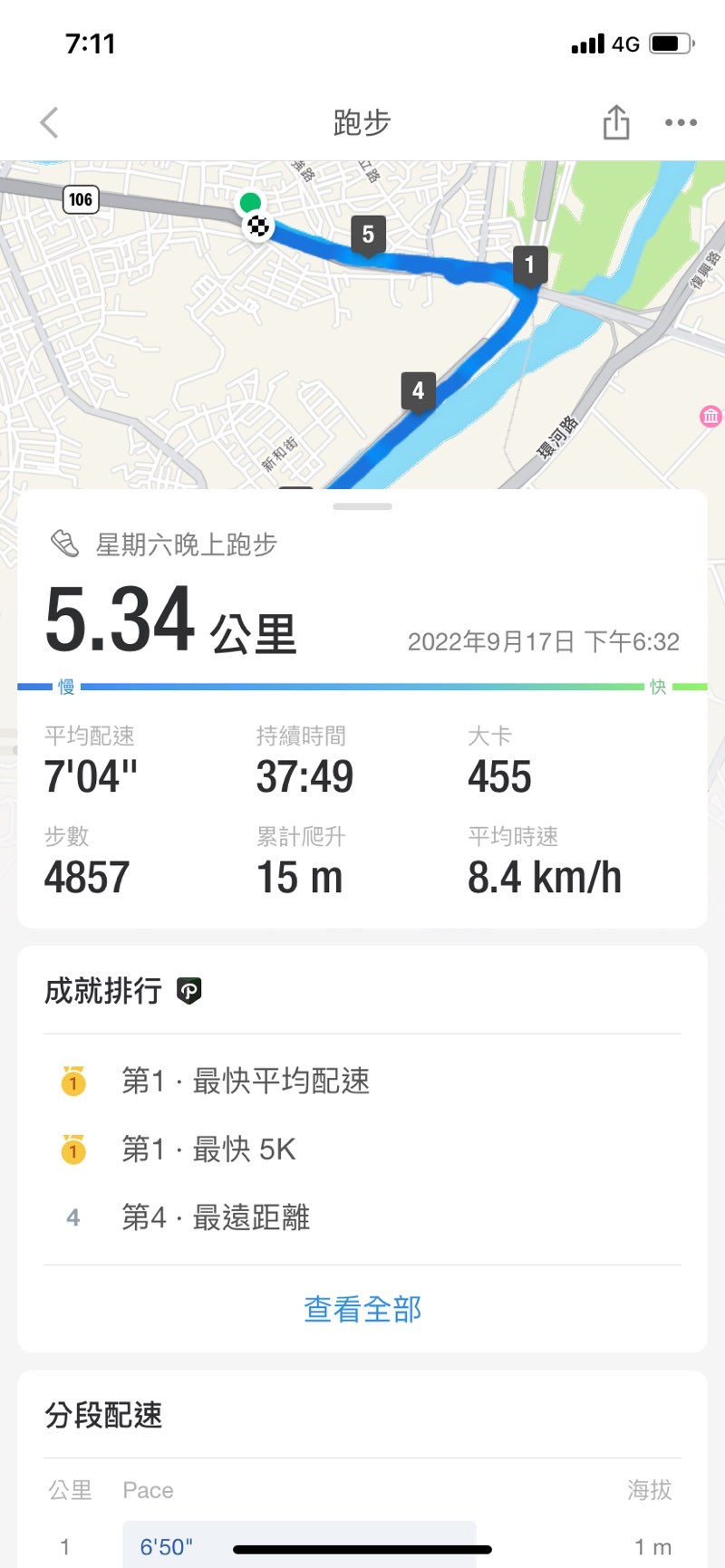Open the three-dot overflow menu
The image size is (725, 1568).
[x=681, y=122]
